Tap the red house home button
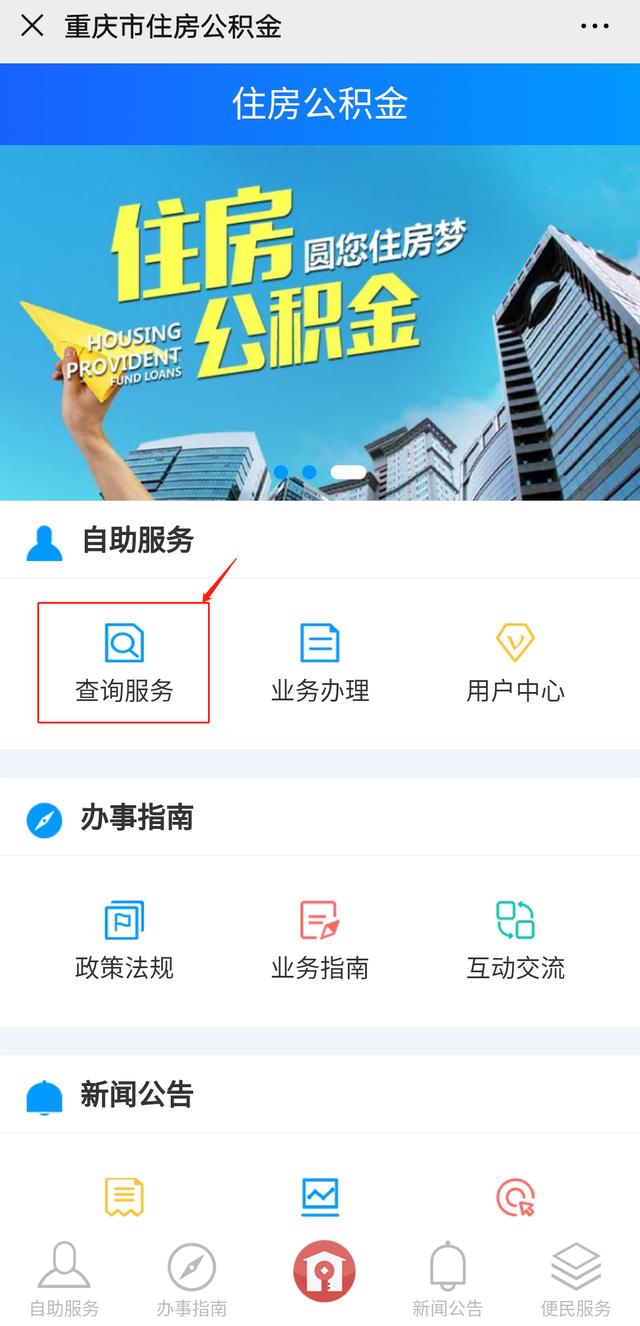 [x=324, y=1271]
